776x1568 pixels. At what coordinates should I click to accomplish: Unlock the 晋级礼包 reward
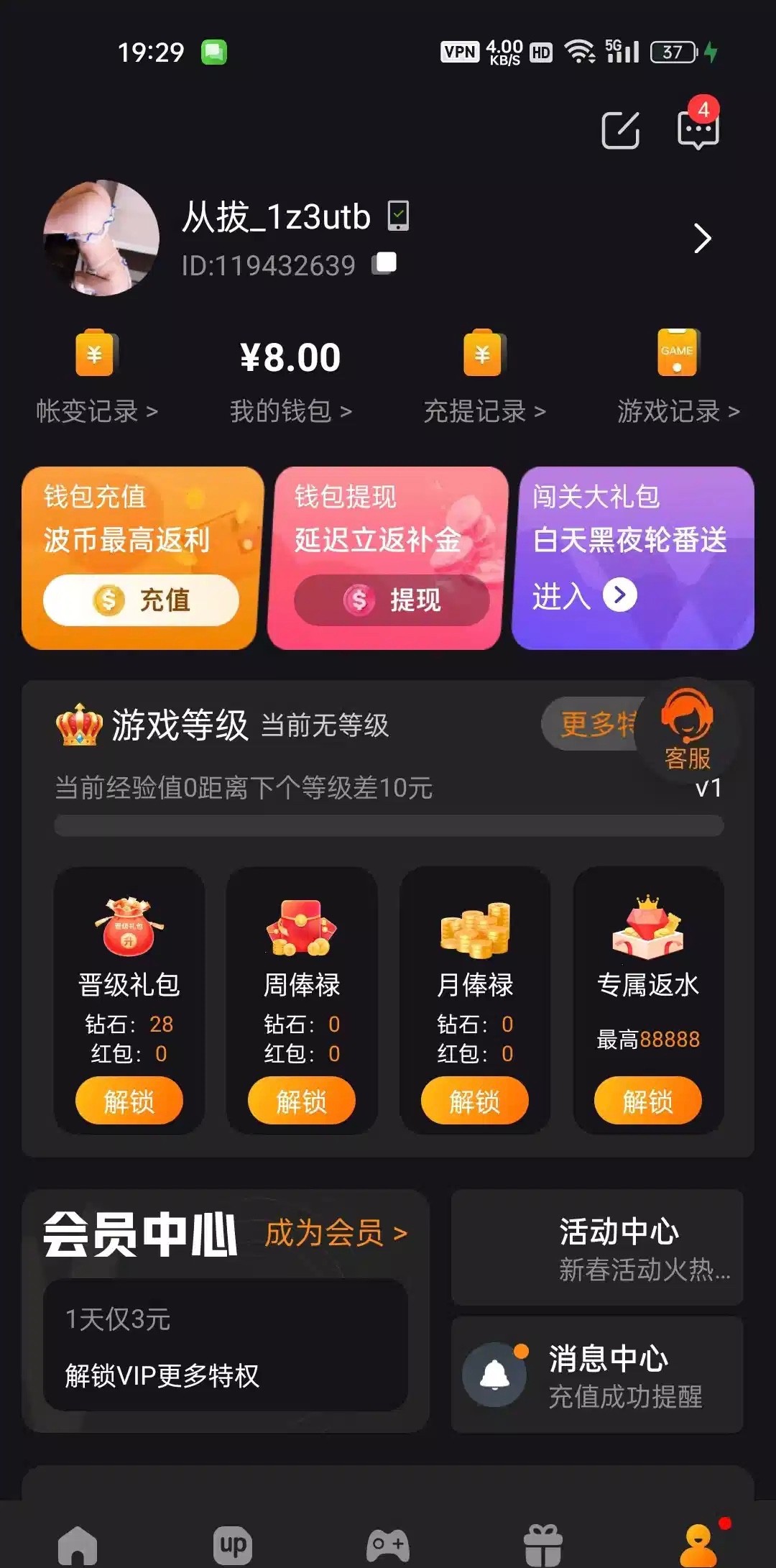[129, 1101]
